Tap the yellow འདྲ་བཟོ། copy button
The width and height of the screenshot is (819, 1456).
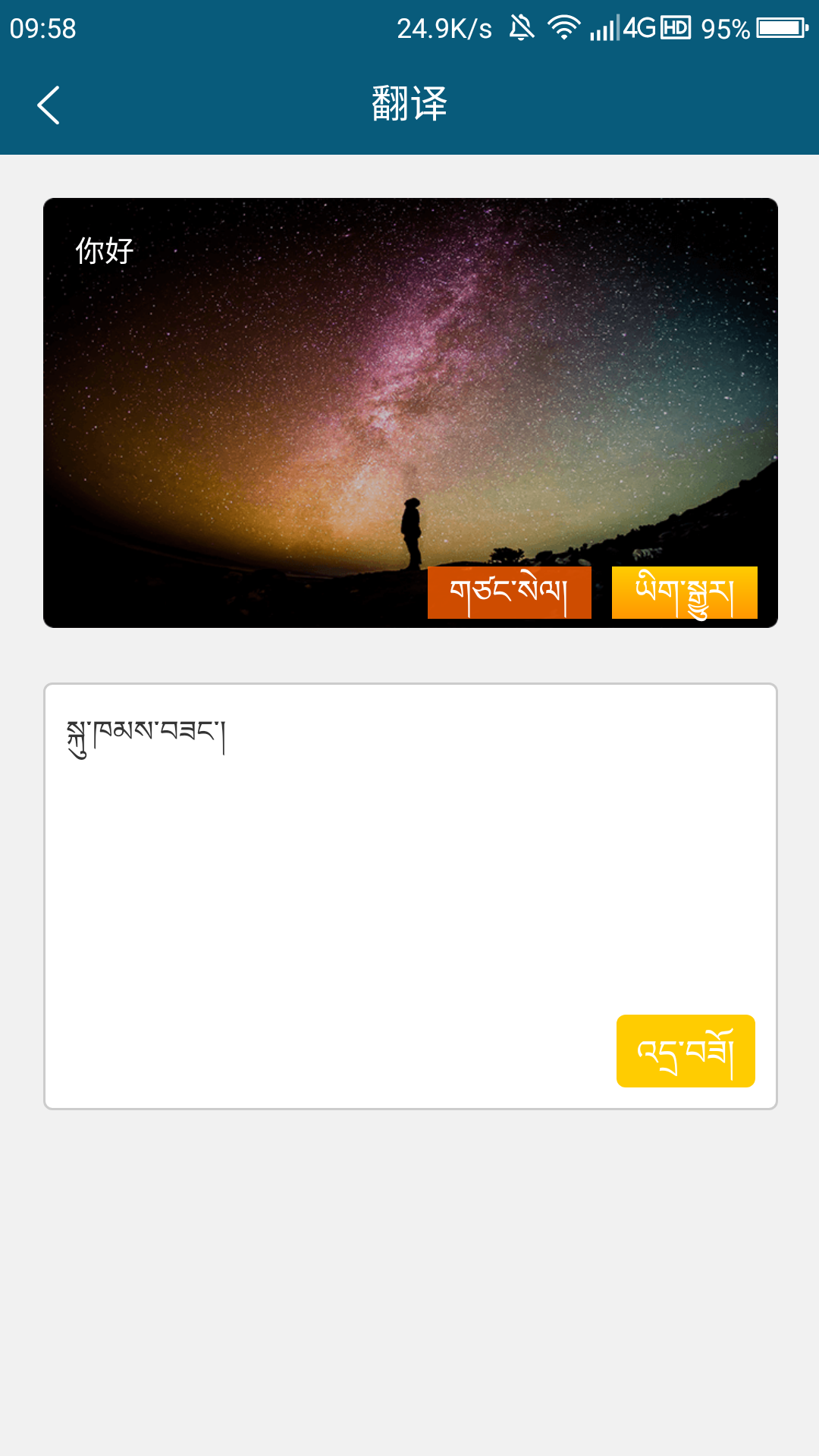685,1050
